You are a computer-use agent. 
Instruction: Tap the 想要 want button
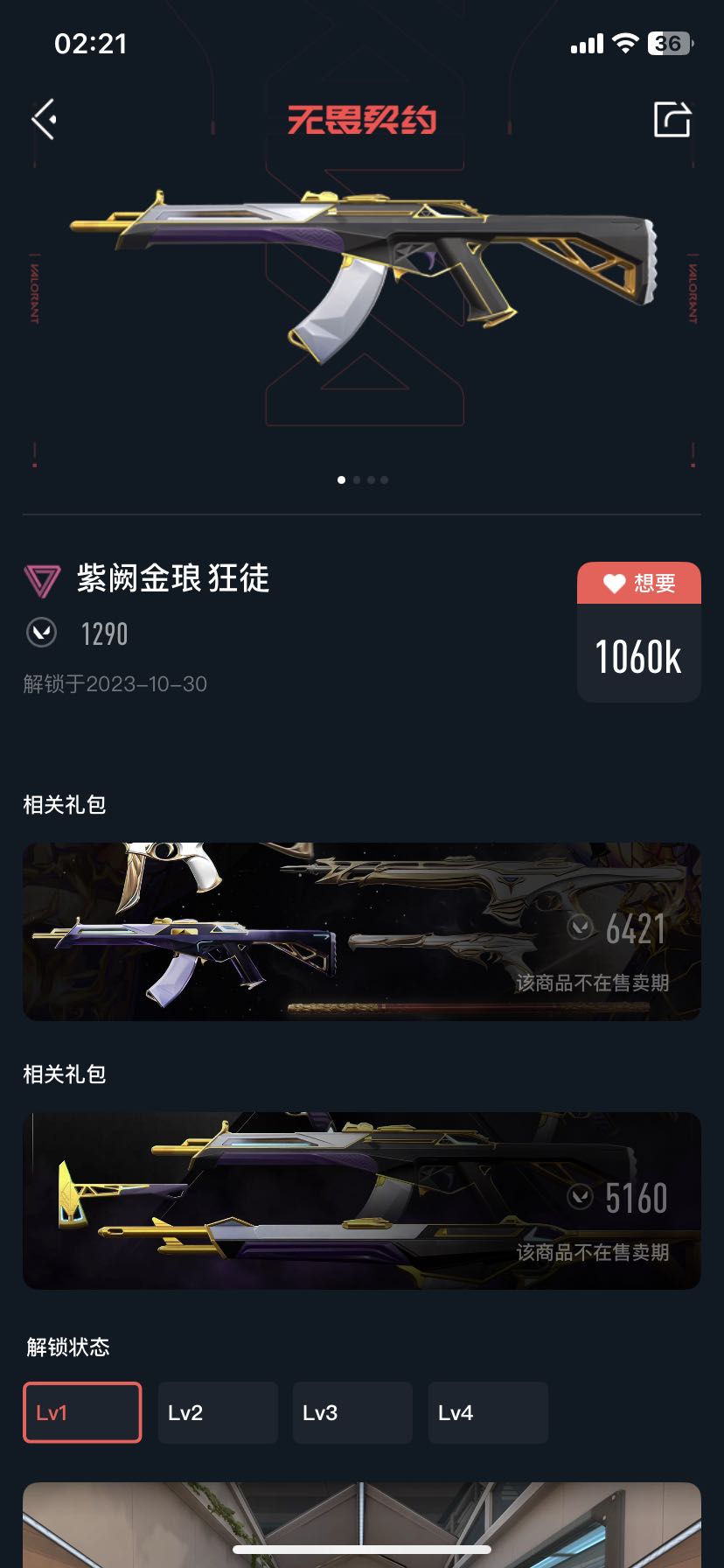coord(638,584)
